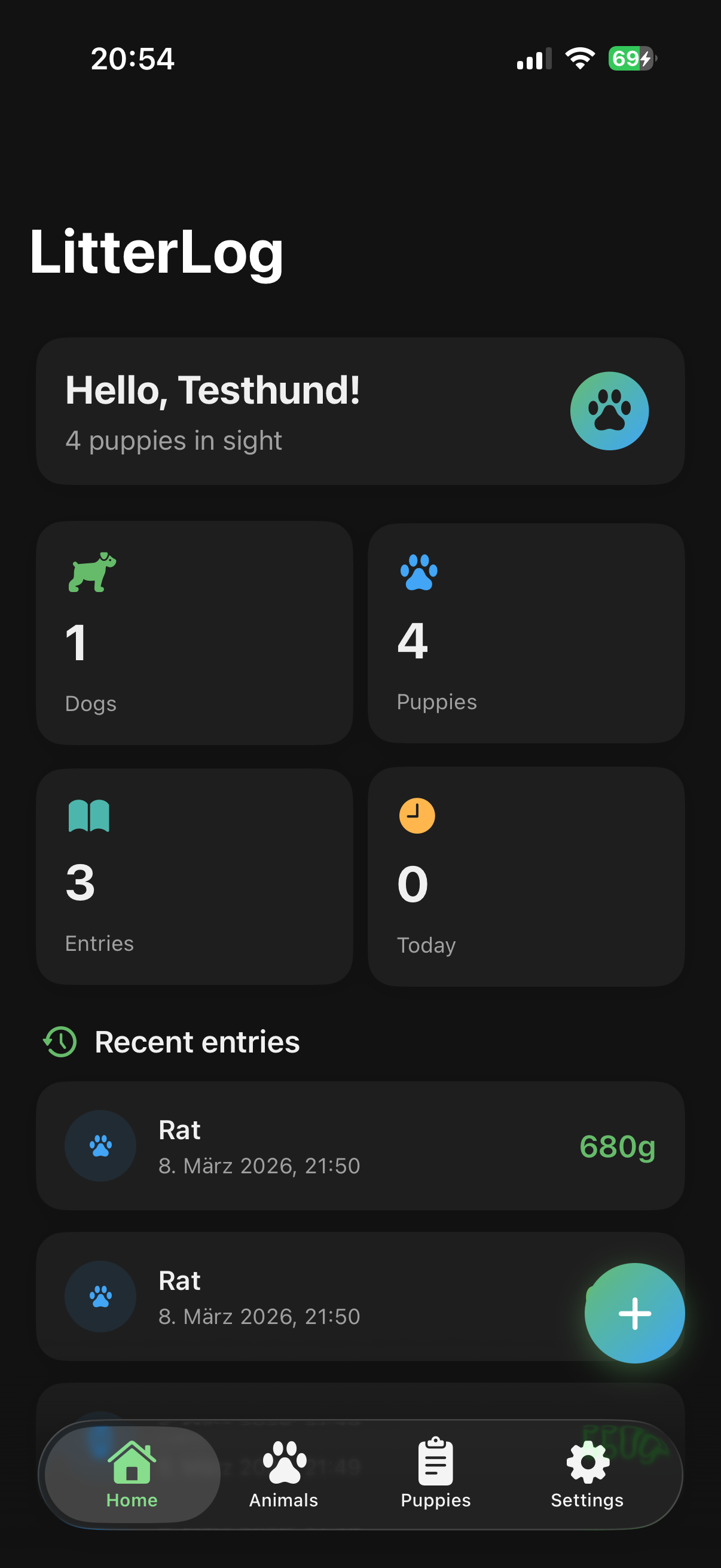Tap the paw avatar in greeting card

(x=609, y=411)
